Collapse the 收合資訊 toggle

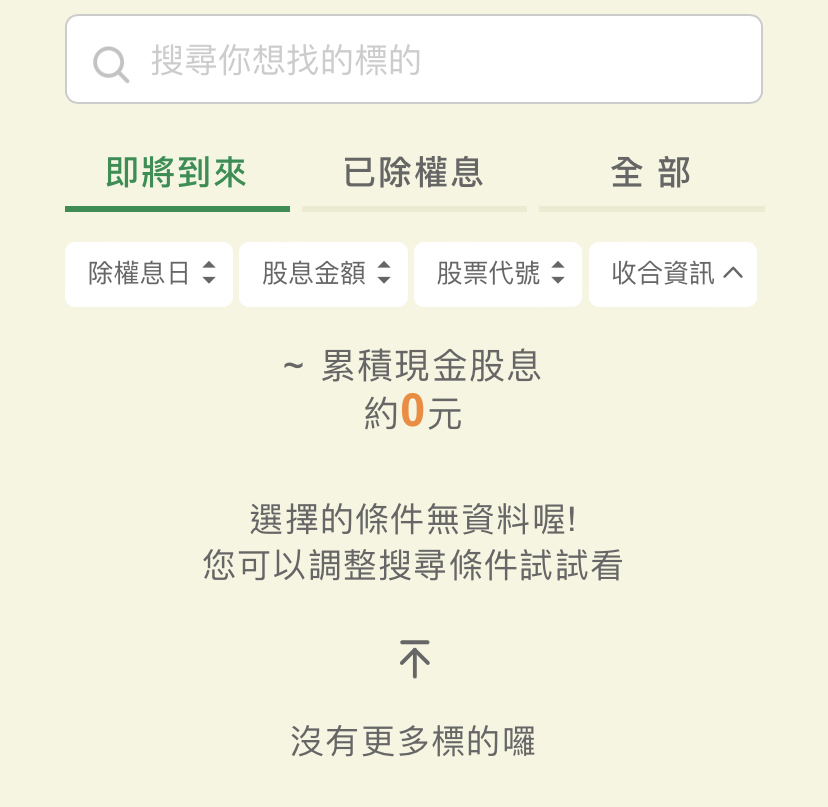[x=673, y=273]
